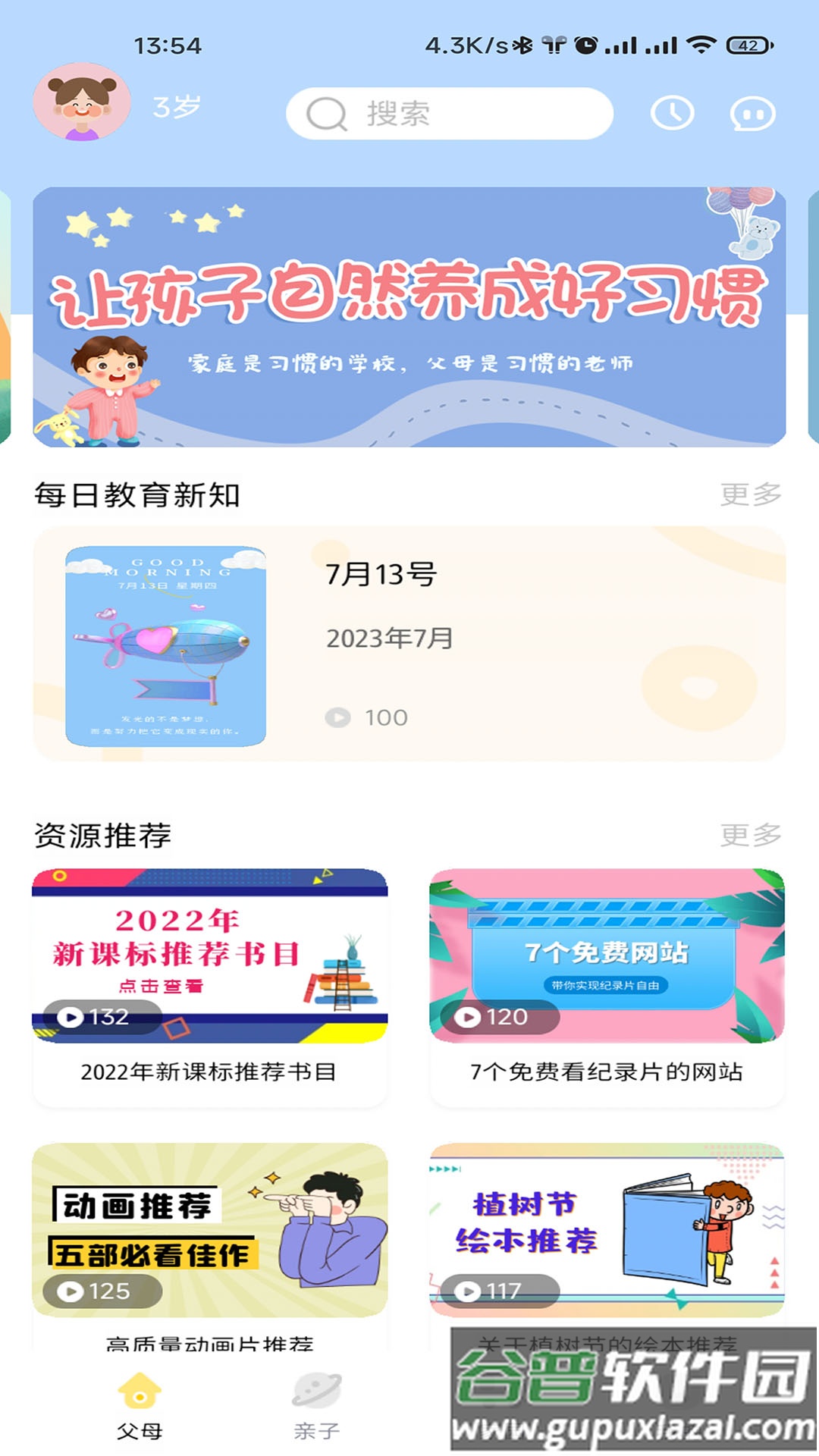Open the messages chat icon
This screenshot has height=1456, width=819.
click(752, 115)
